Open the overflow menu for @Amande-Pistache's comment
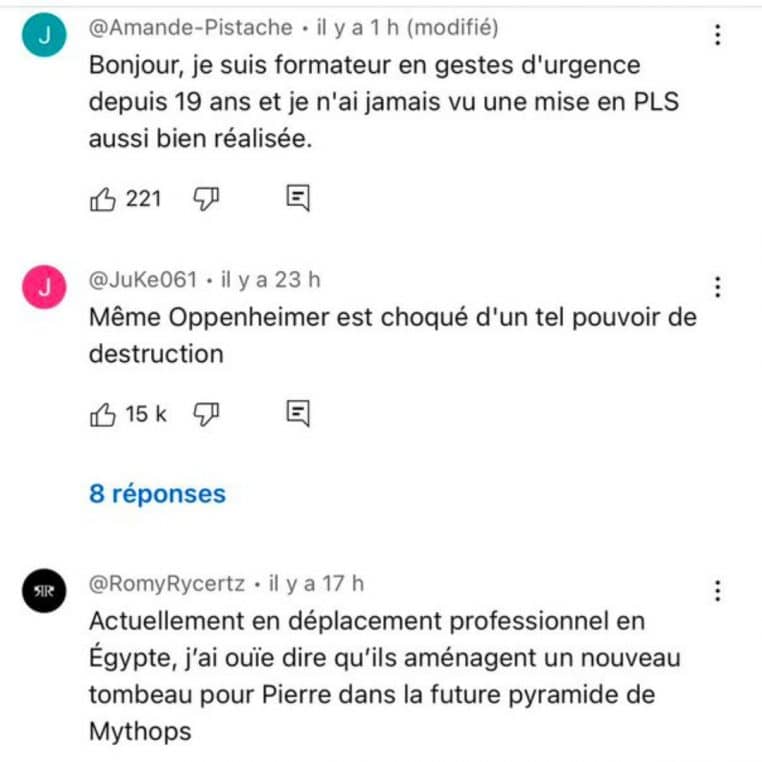 click(x=717, y=35)
